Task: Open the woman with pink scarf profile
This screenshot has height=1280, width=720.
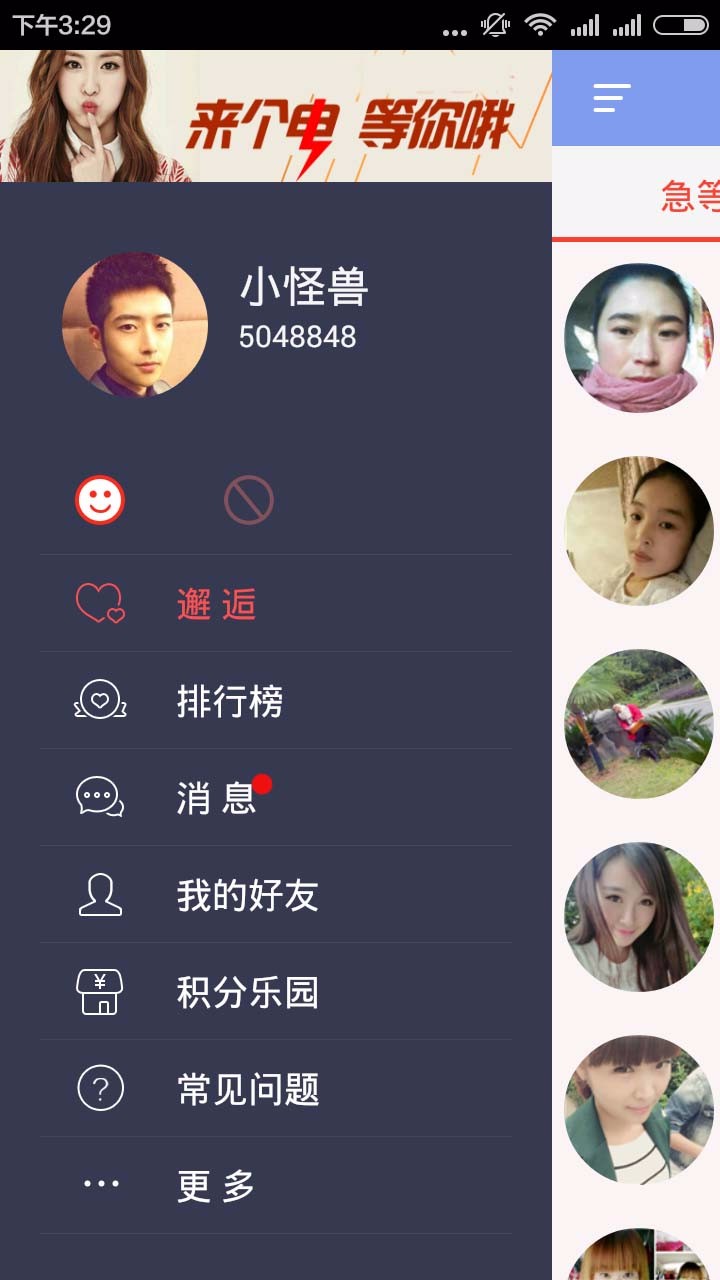Action: pos(638,338)
